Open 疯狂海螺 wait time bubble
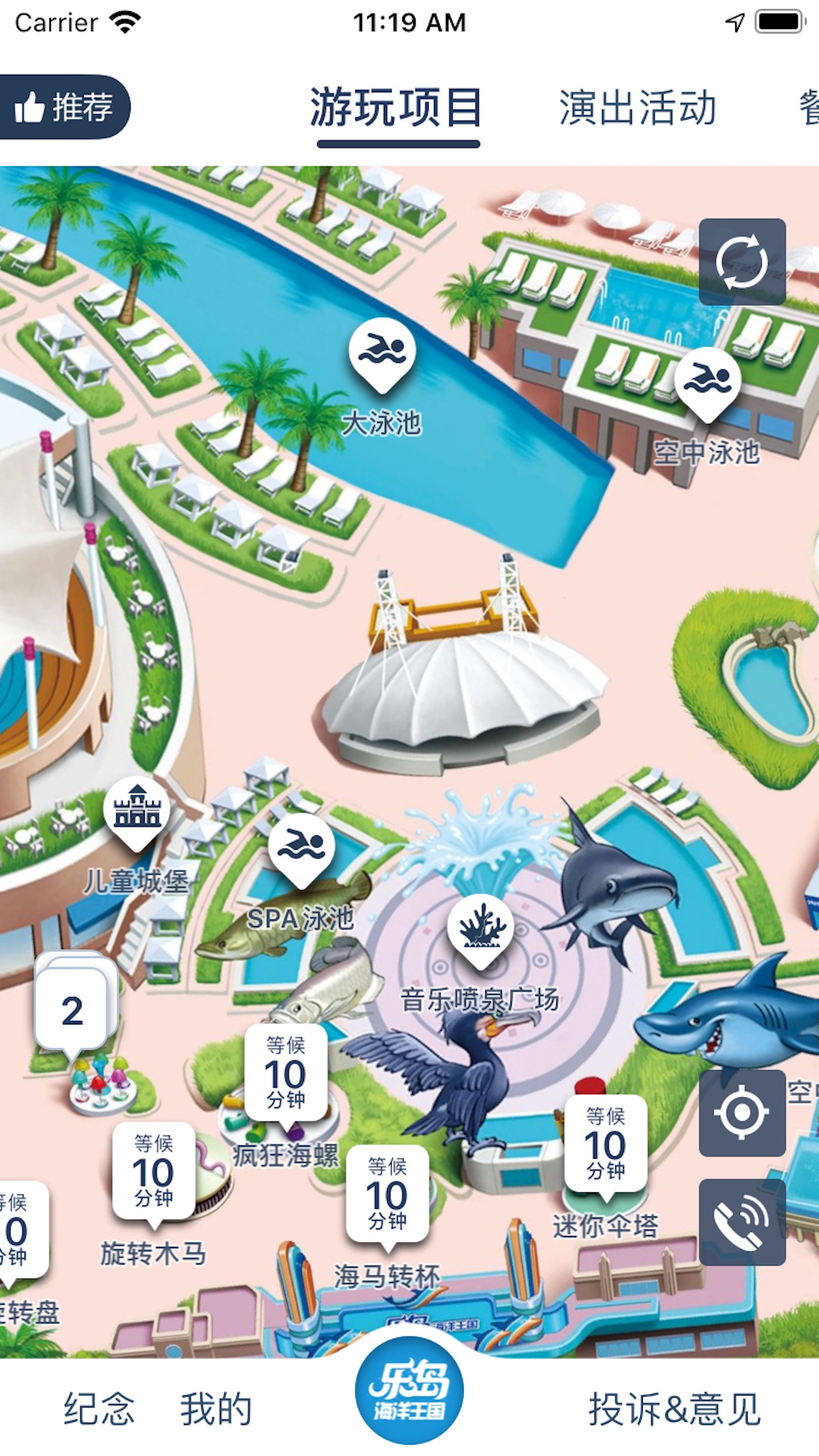This screenshot has width=819, height=1456. pyautogui.click(x=286, y=1073)
